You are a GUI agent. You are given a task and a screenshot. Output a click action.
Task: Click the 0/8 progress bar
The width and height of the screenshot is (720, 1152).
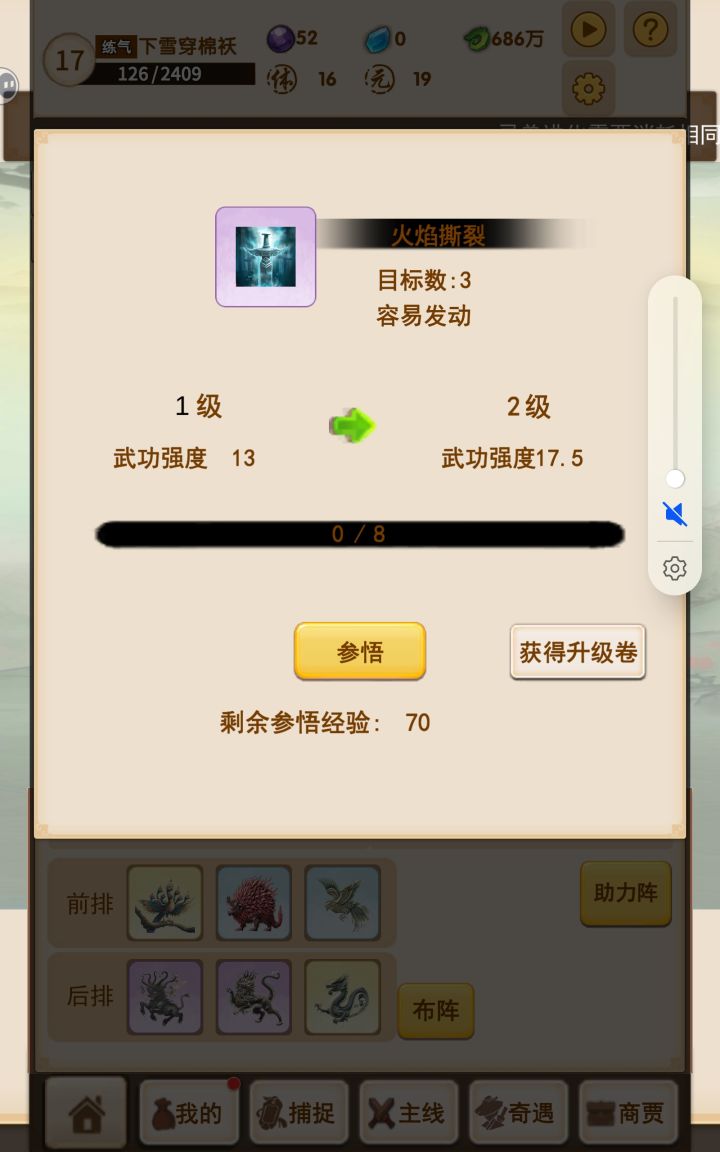pyautogui.click(x=360, y=533)
